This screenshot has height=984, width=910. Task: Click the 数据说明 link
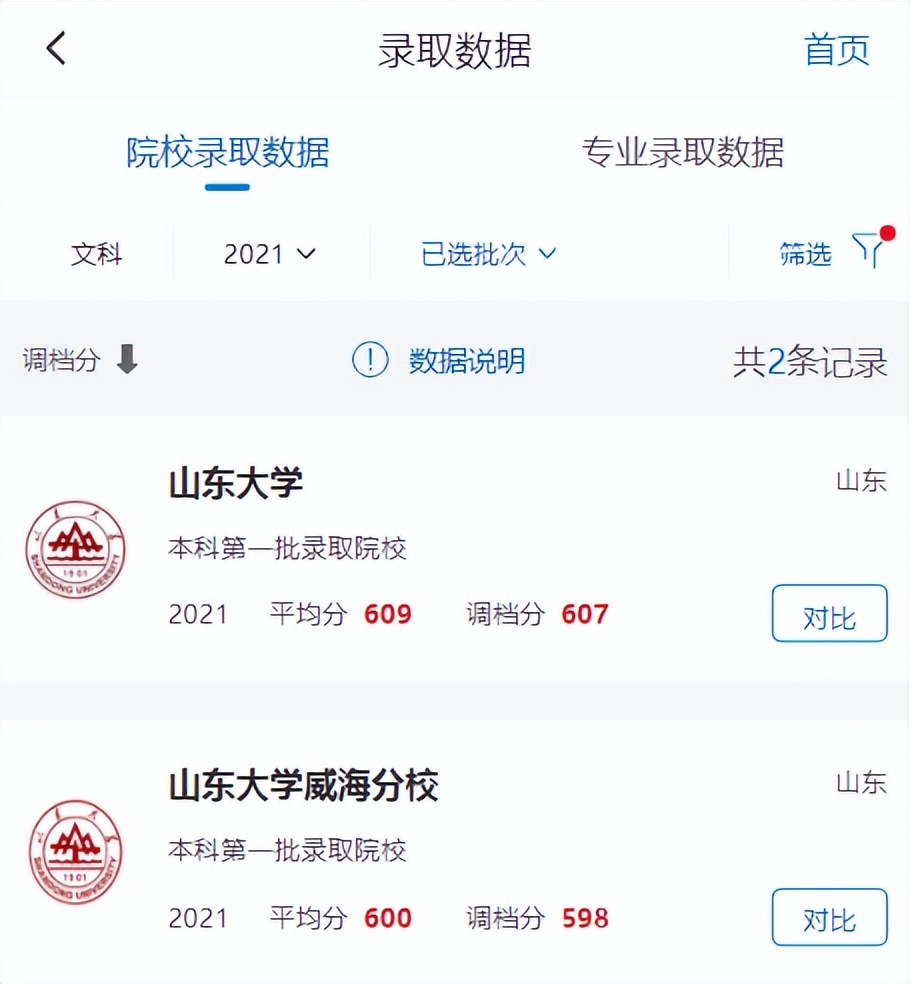(466, 362)
